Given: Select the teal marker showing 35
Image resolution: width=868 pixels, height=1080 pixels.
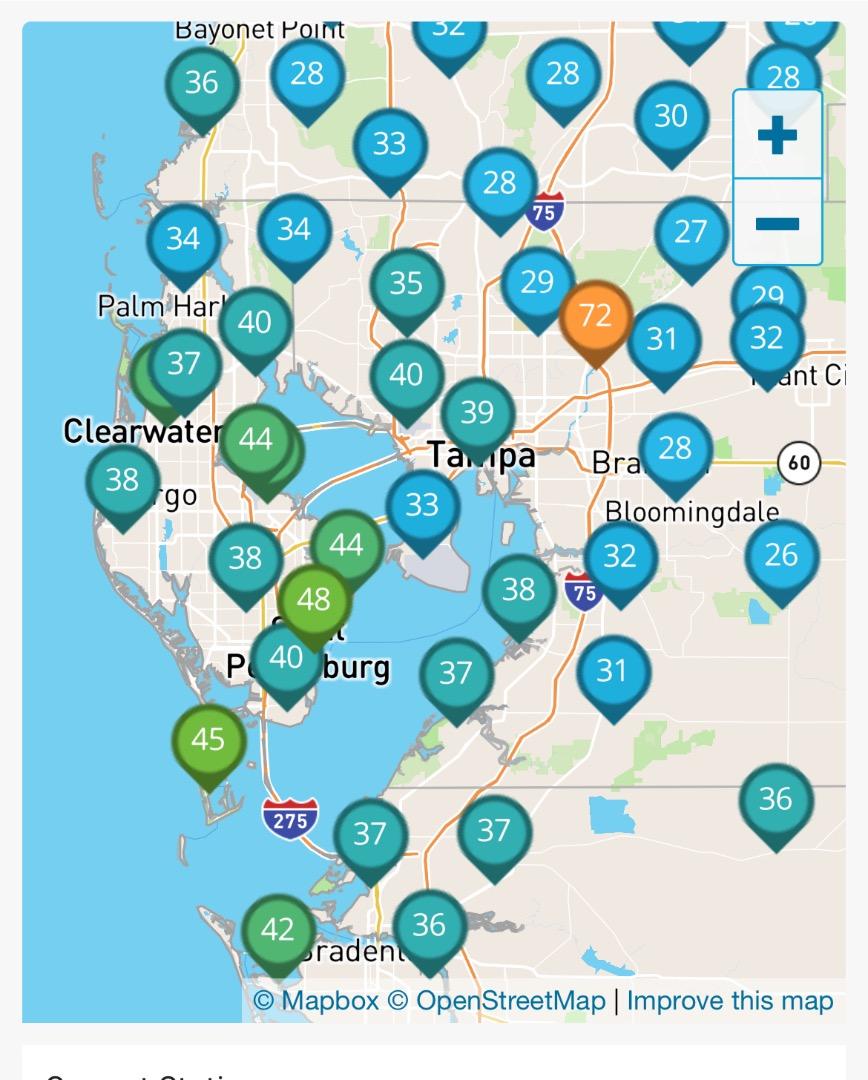Looking at the screenshot, I should pyautogui.click(x=406, y=283).
